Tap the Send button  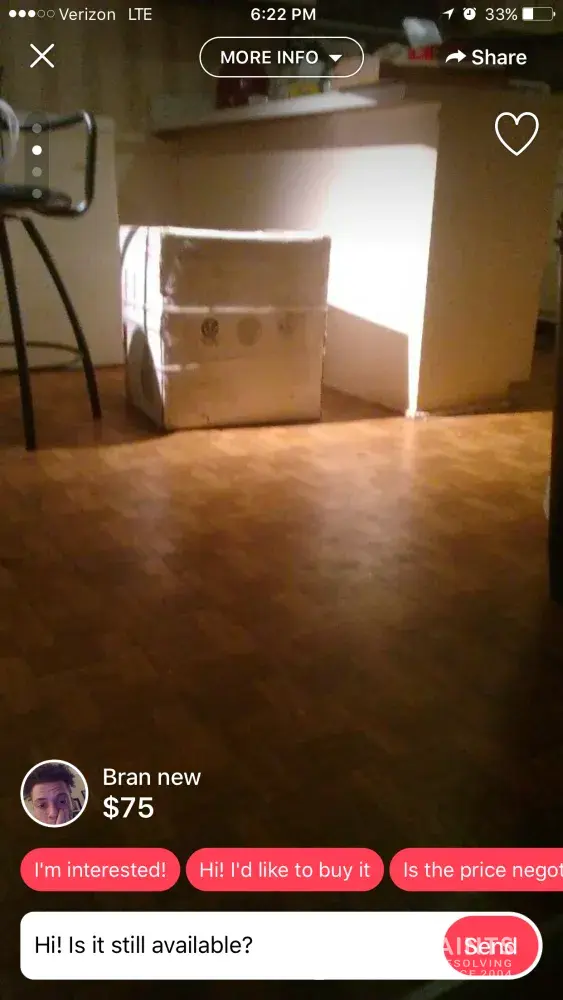pyautogui.click(x=492, y=946)
